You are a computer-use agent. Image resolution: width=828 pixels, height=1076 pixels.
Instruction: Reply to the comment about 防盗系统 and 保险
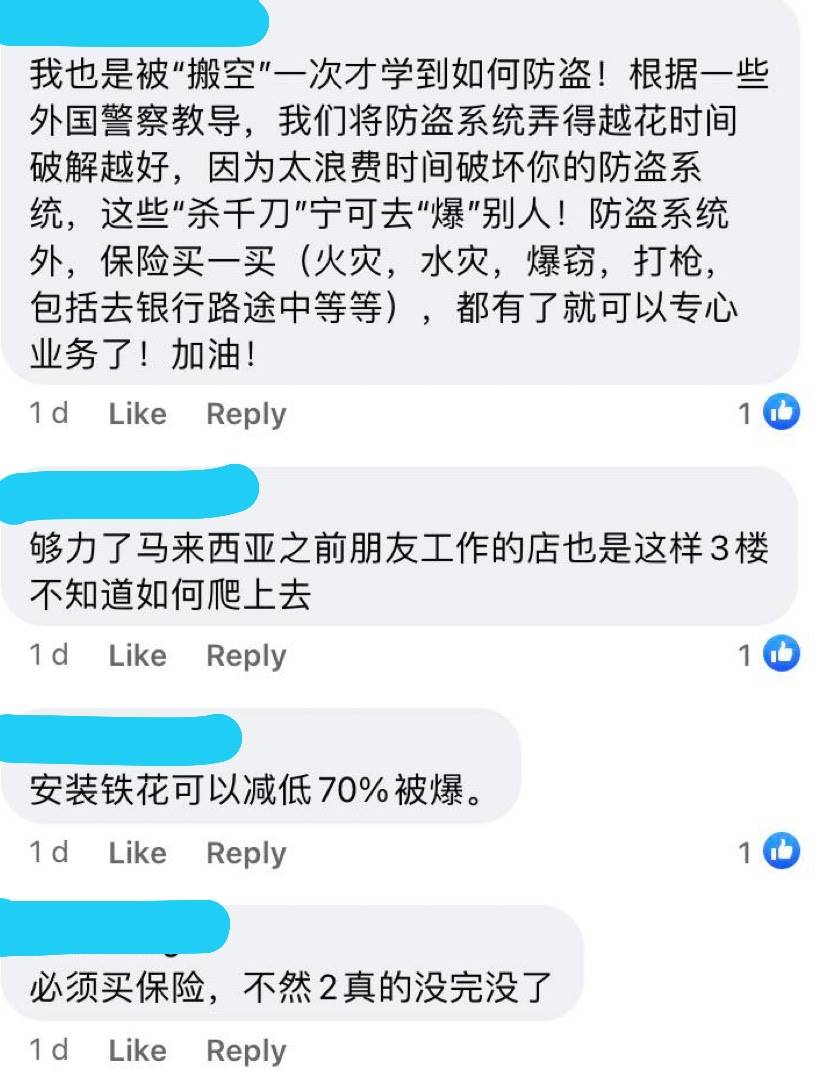click(x=246, y=414)
